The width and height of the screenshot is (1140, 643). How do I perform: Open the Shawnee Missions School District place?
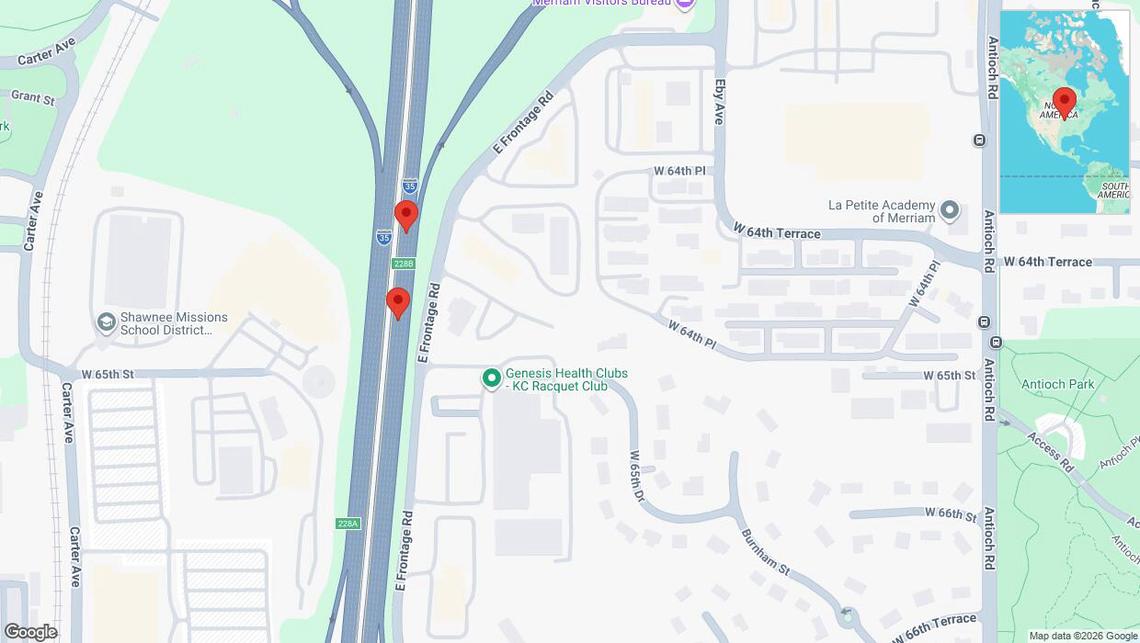tap(106, 322)
